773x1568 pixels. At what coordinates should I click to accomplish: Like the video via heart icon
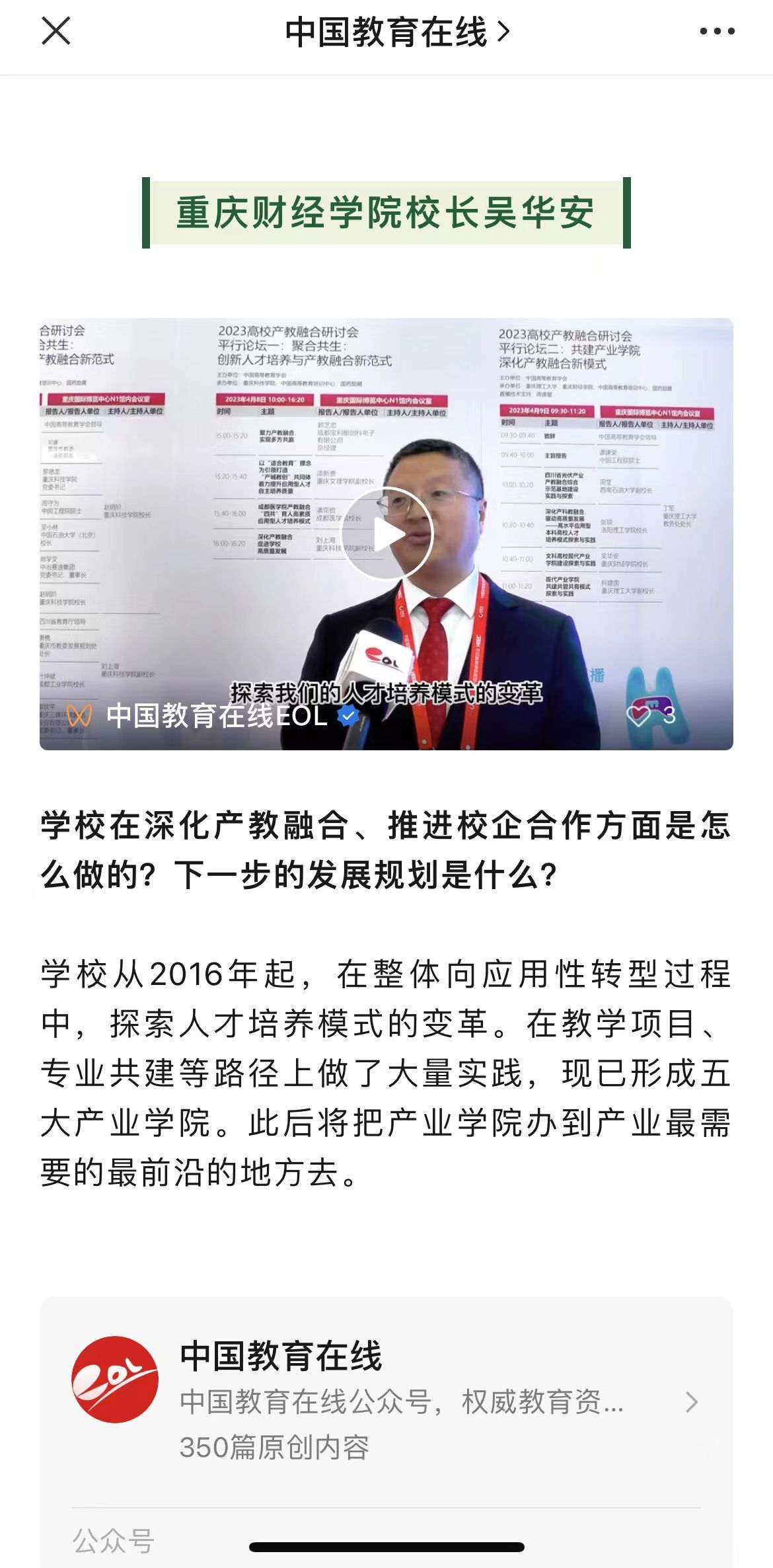tap(638, 715)
